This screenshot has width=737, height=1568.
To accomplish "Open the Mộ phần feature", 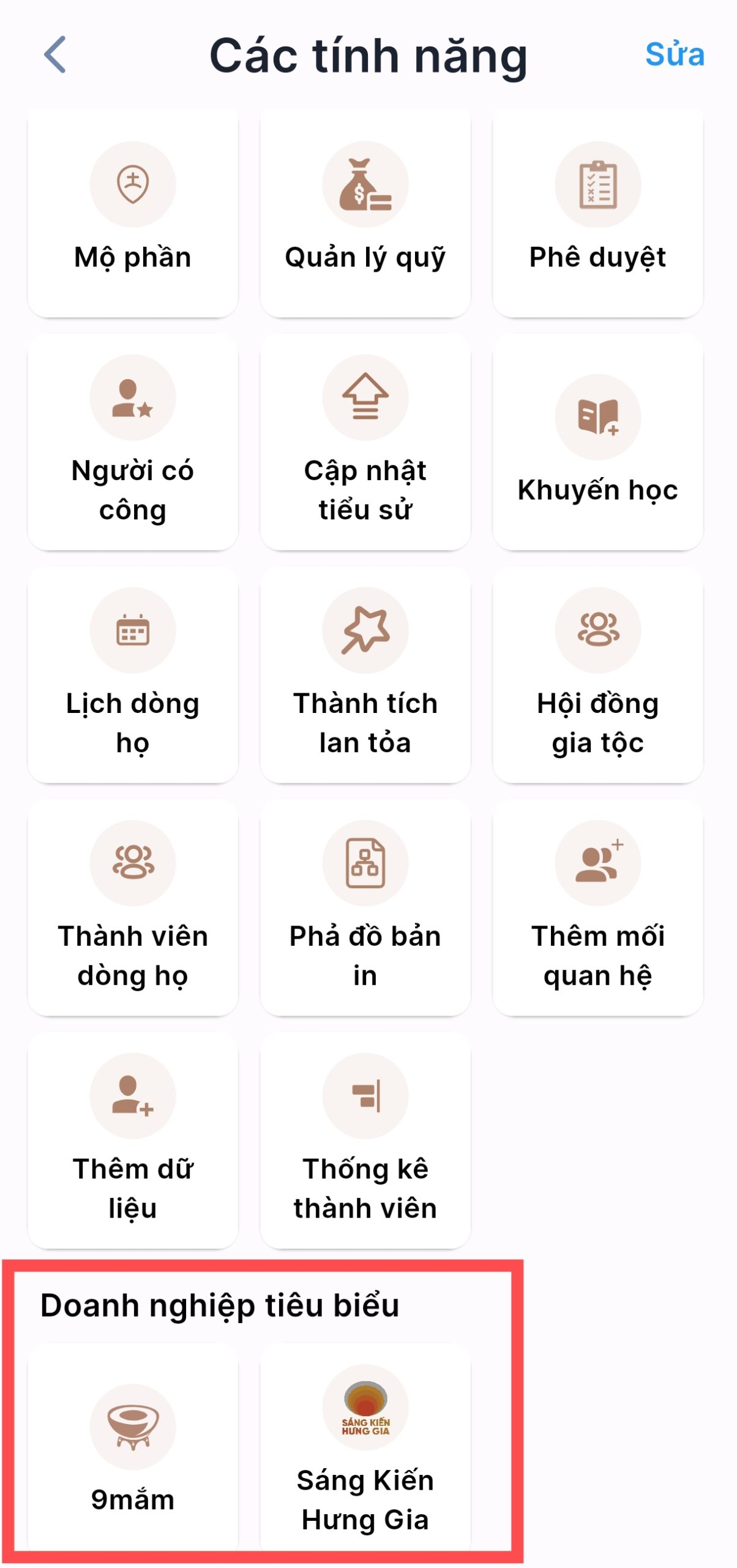I will (x=133, y=213).
